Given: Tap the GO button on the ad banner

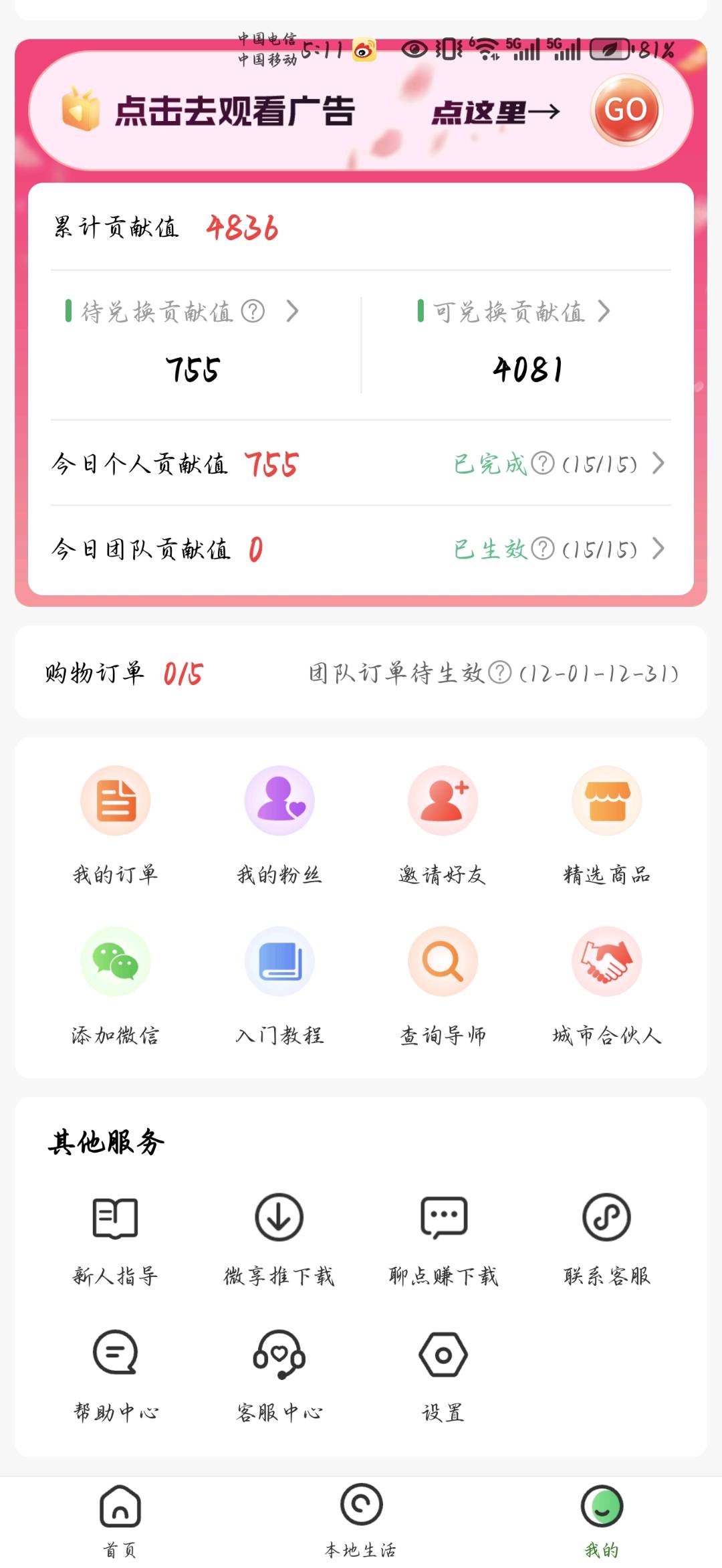Looking at the screenshot, I should pos(626,112).
